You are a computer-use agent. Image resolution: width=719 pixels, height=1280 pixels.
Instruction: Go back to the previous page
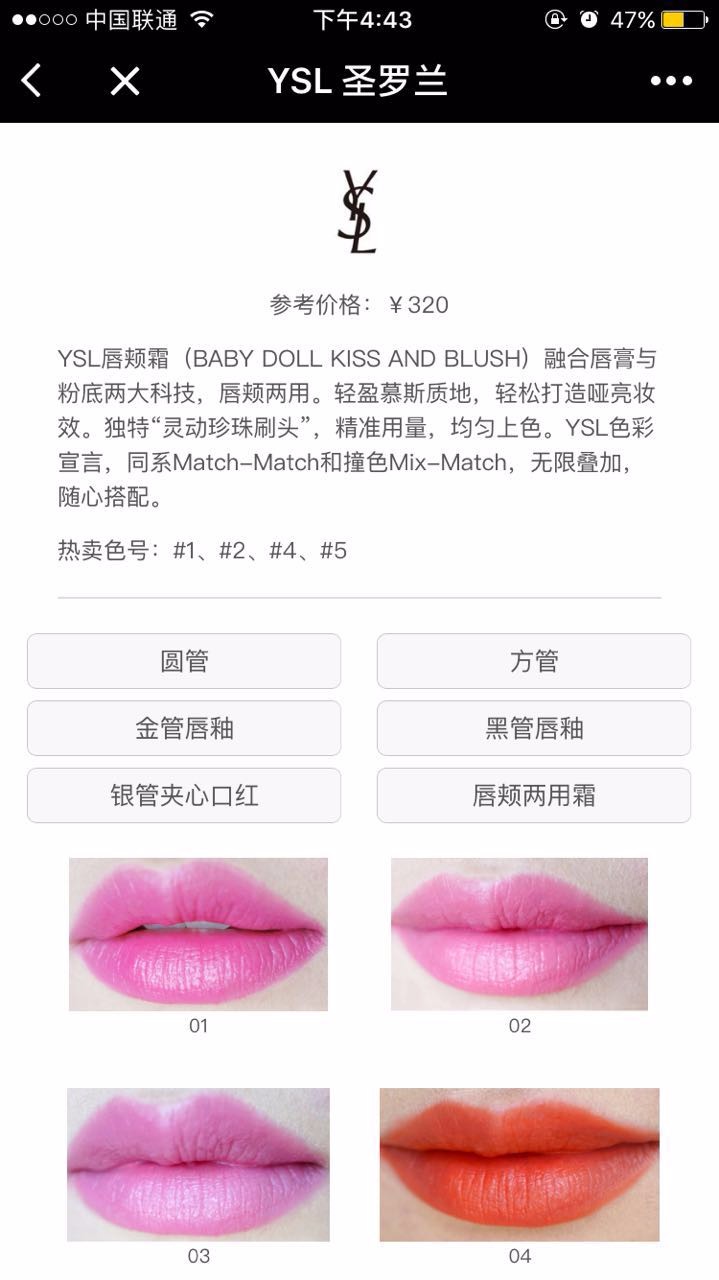(x=32, y=81)
